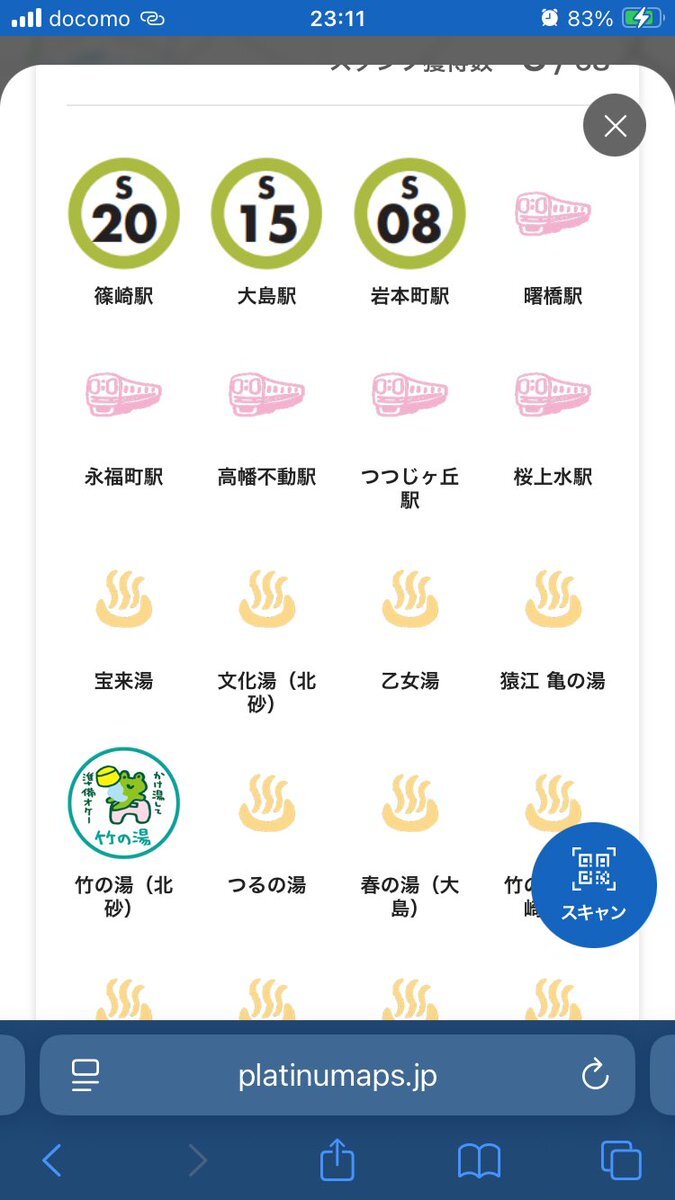Open the 篠崎駅 stamp
Screen dimensions: 675x1200
pyautogui.click(x=124, y=213)
